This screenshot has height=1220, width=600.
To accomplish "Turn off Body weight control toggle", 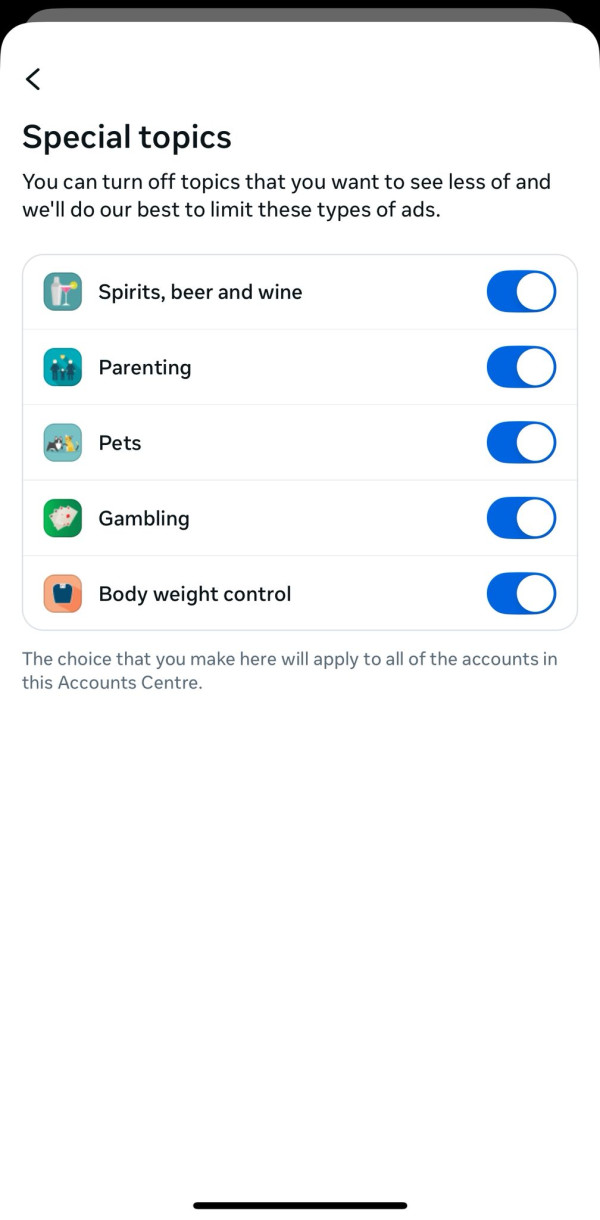I will [521, 594].
